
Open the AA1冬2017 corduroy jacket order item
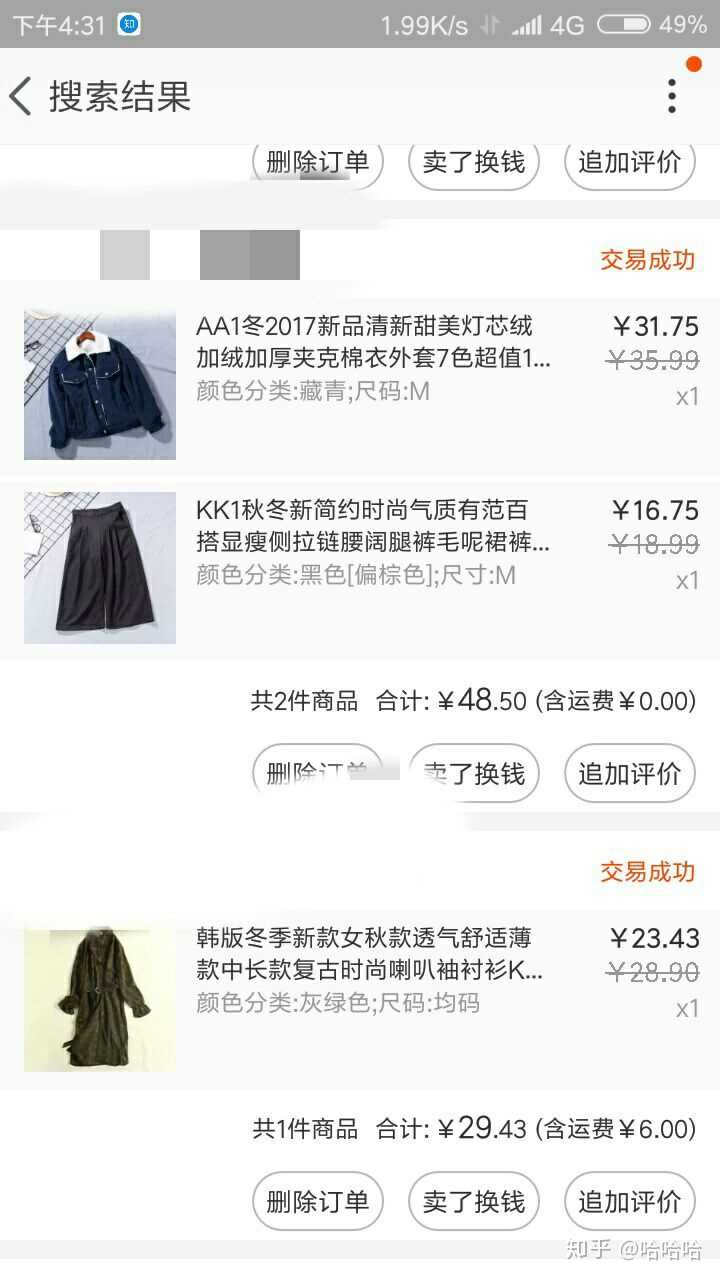(372, 357)
